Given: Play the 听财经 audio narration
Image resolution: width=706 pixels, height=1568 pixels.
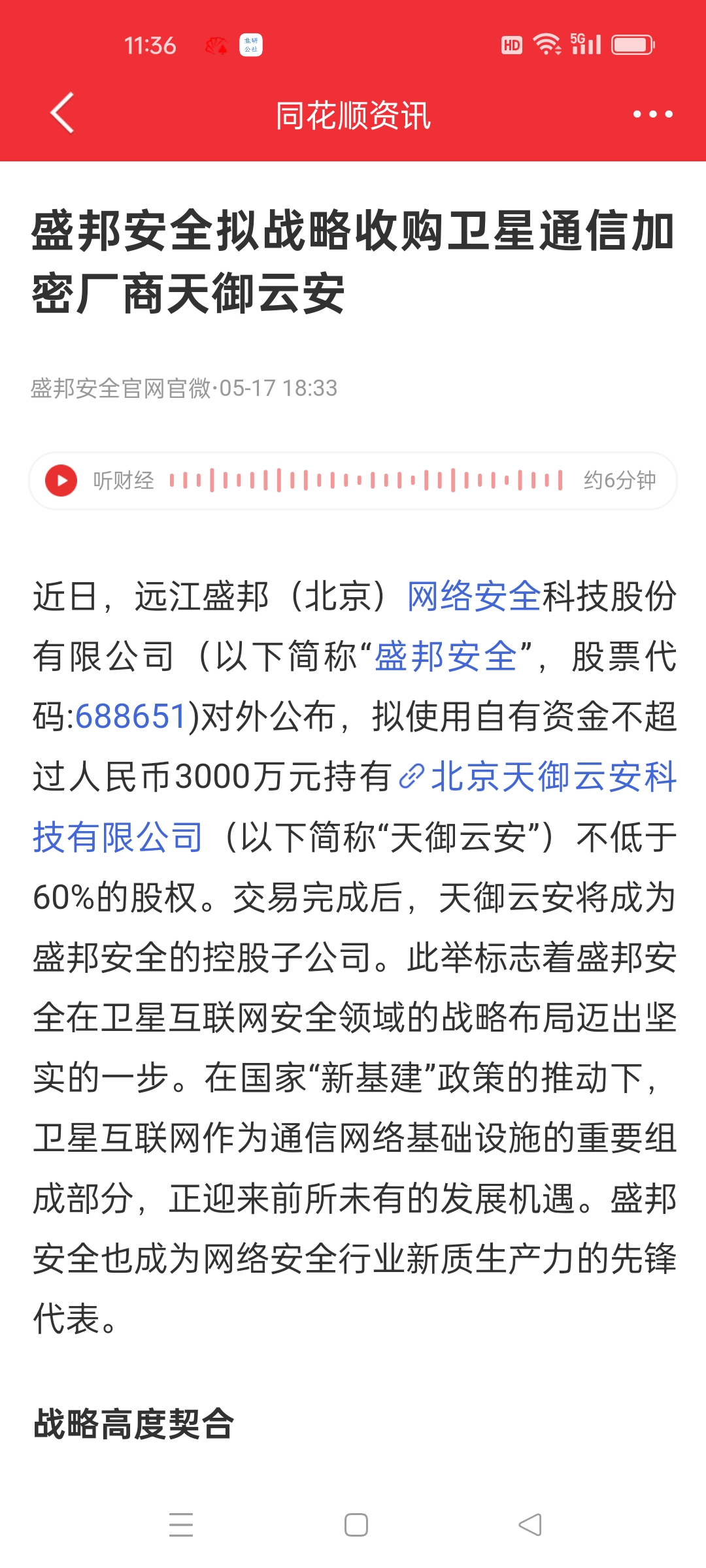Looking at the screenshot, I should [61, 480].
